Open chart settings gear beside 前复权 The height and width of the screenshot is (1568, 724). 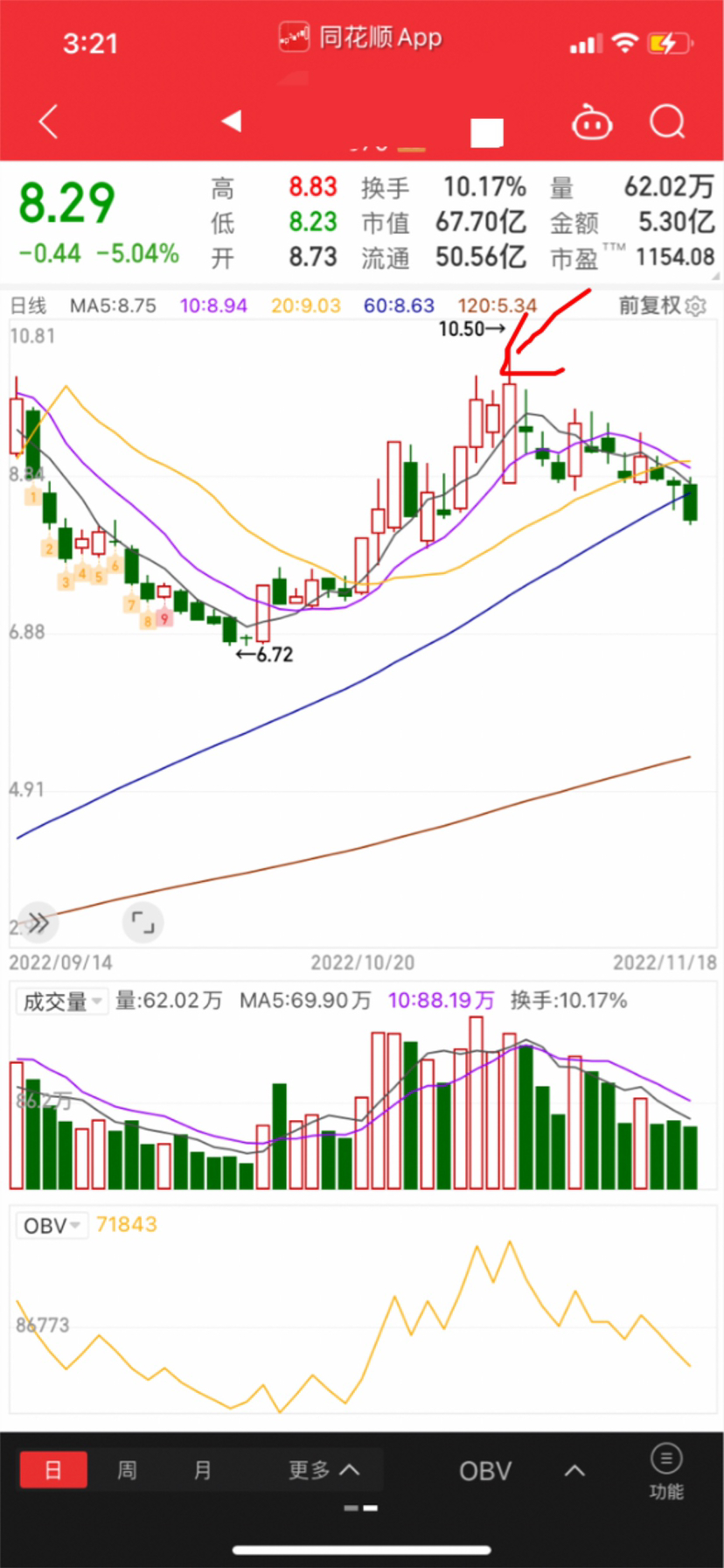pyautogui.click(x=694, y=306)
